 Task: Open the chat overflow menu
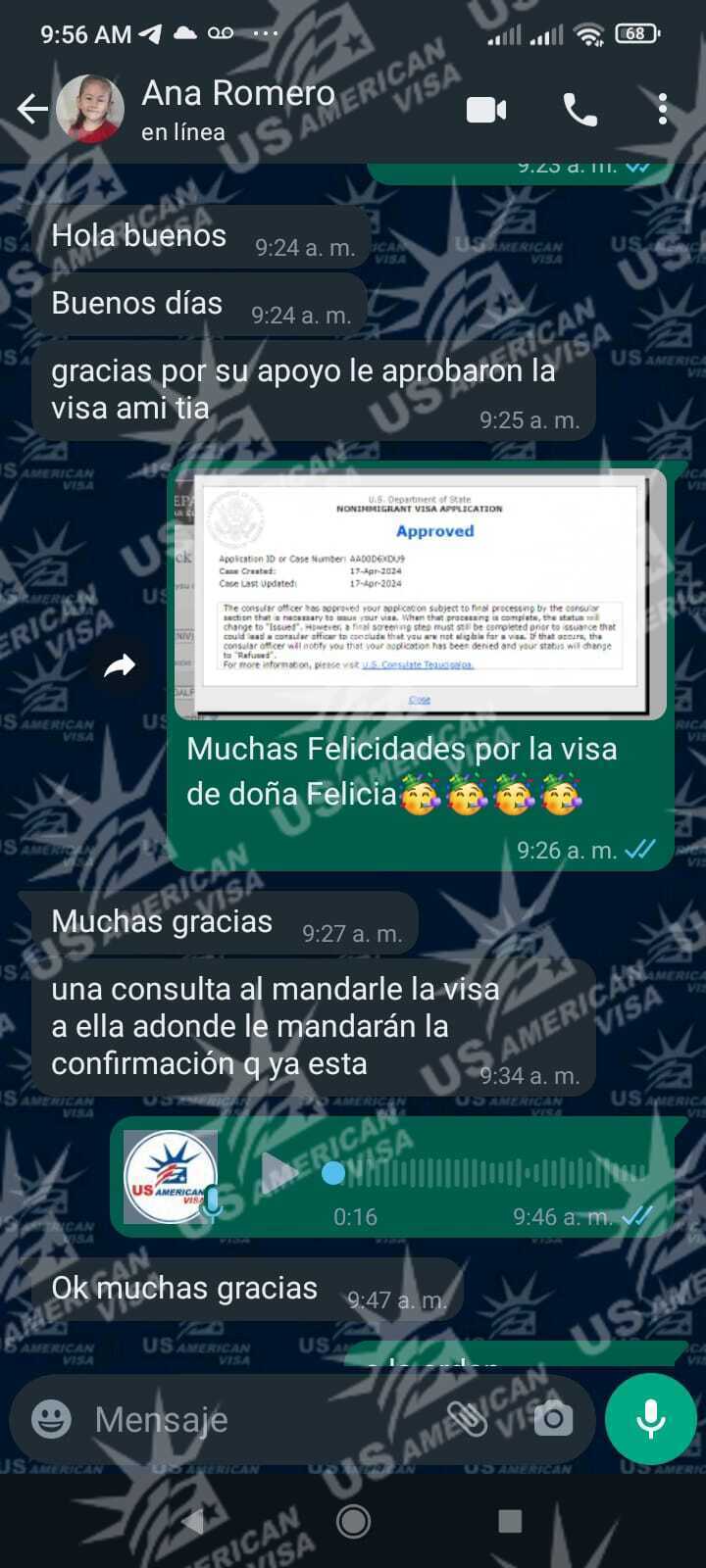pos(663,110)
